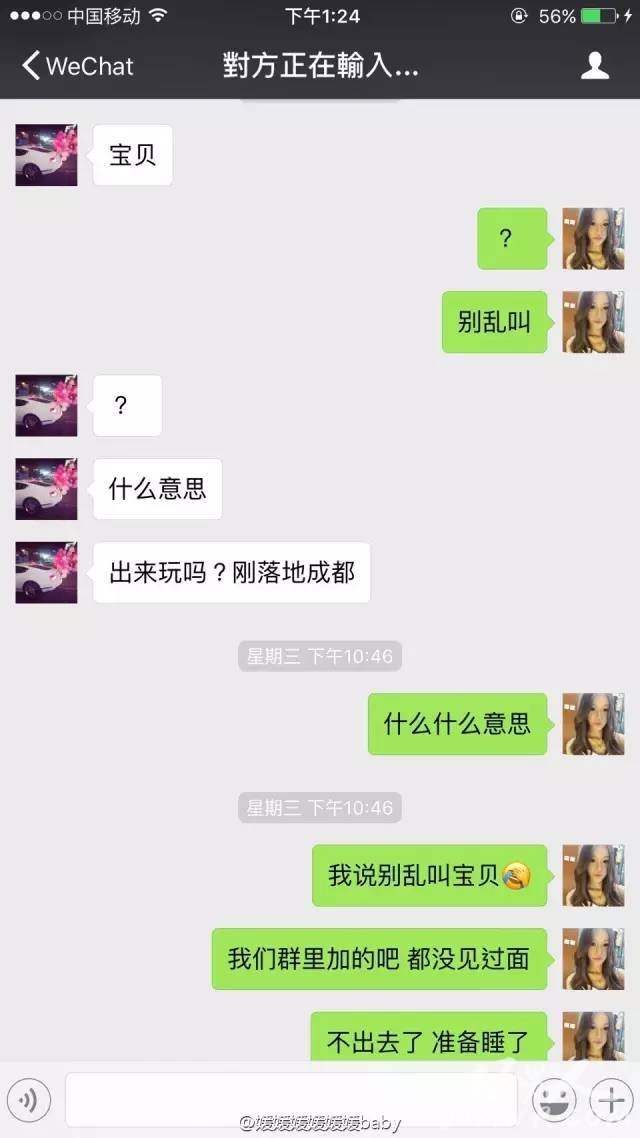The width and height of the screenshot is (640, 1138).
Task: Switch to voice message input
Action: coord(29,1100)
